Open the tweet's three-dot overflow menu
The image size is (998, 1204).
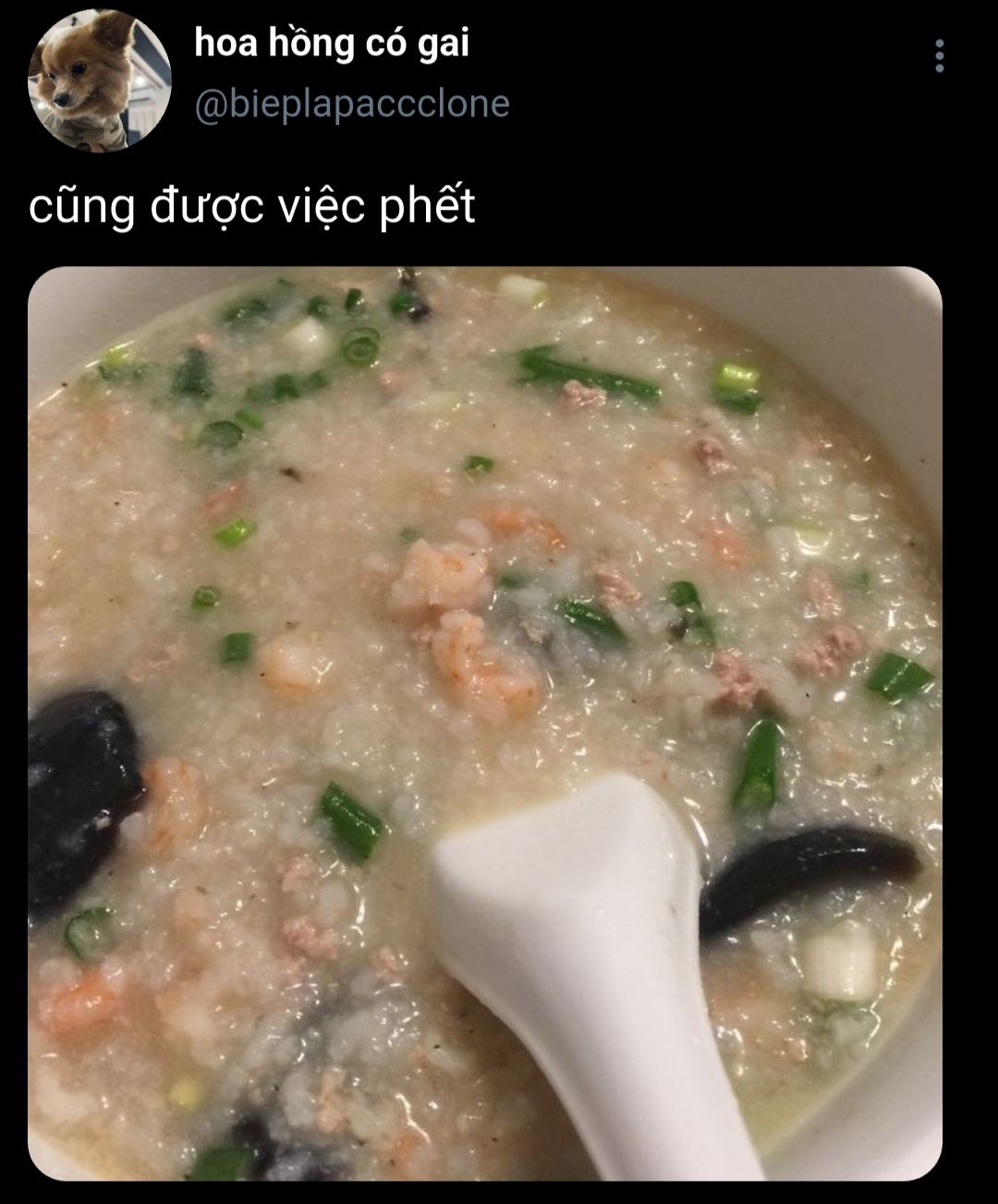pyautogui.click(x=939, y=56)
